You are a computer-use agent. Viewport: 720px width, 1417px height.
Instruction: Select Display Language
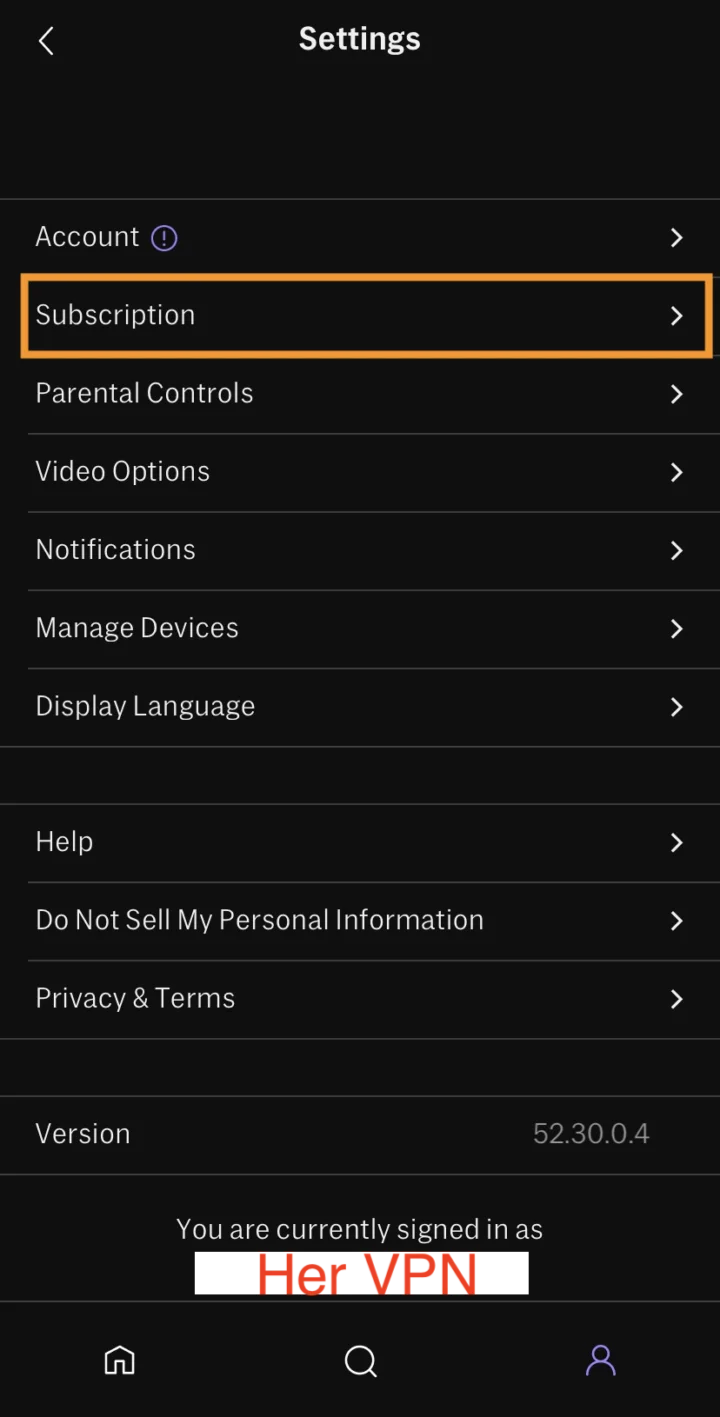tap(360, 706)
